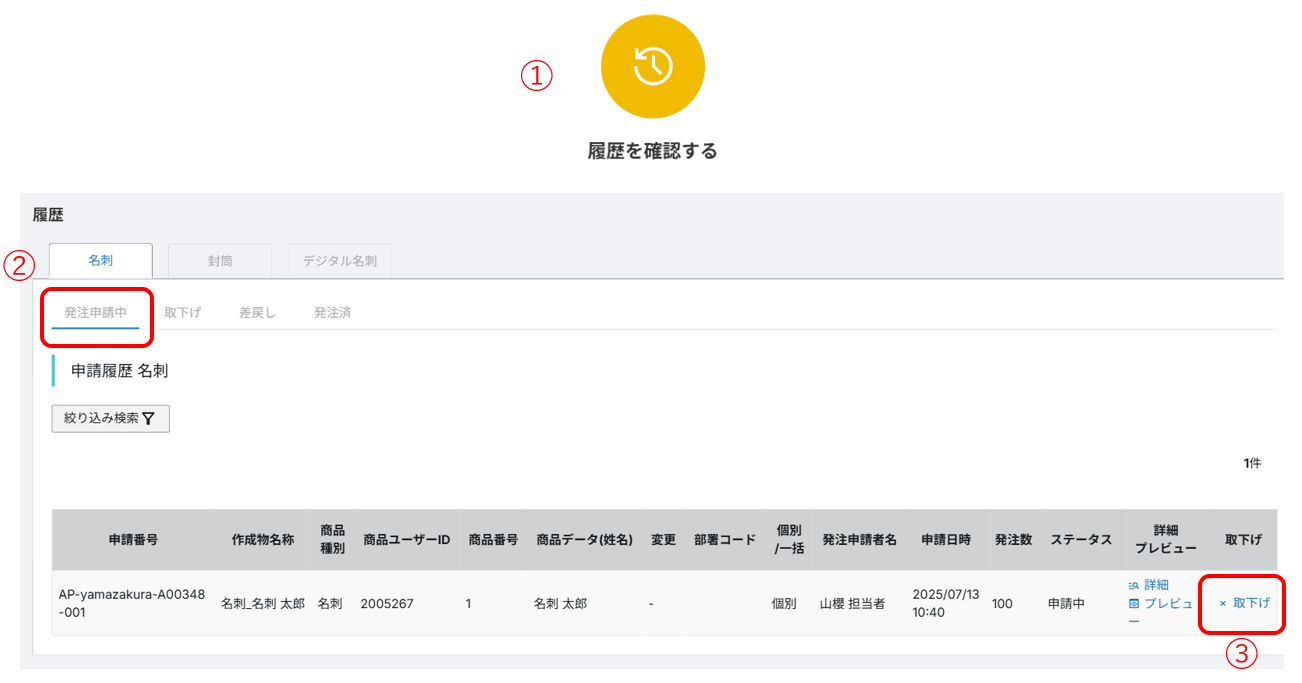The image size is (1302, 683).
Task: Switch to the 取下げ sub-tab
Action: click(183, 312)
